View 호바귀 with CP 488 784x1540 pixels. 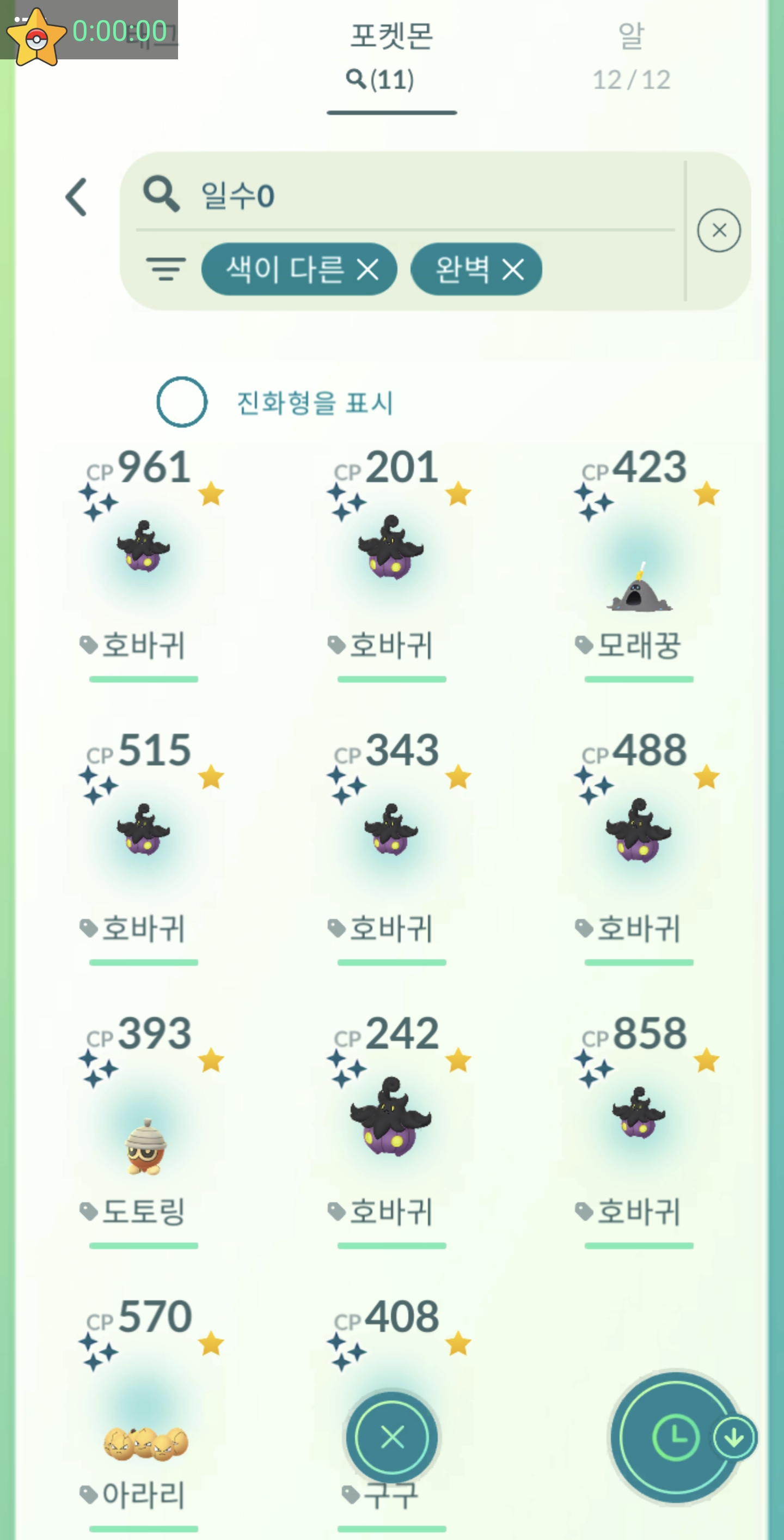pyautogui.click(x=639, y=830)
